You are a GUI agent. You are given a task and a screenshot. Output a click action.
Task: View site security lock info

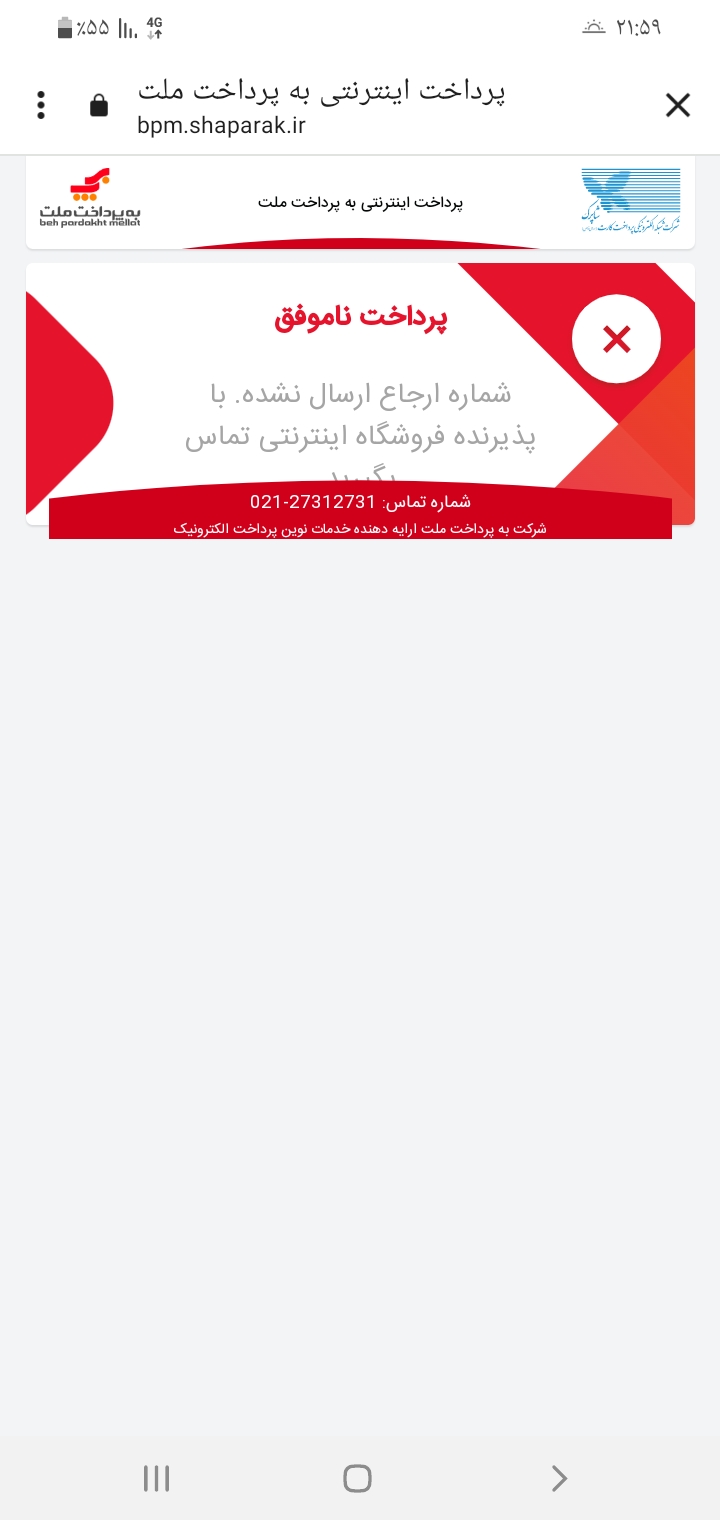click(x=98, y=105)
